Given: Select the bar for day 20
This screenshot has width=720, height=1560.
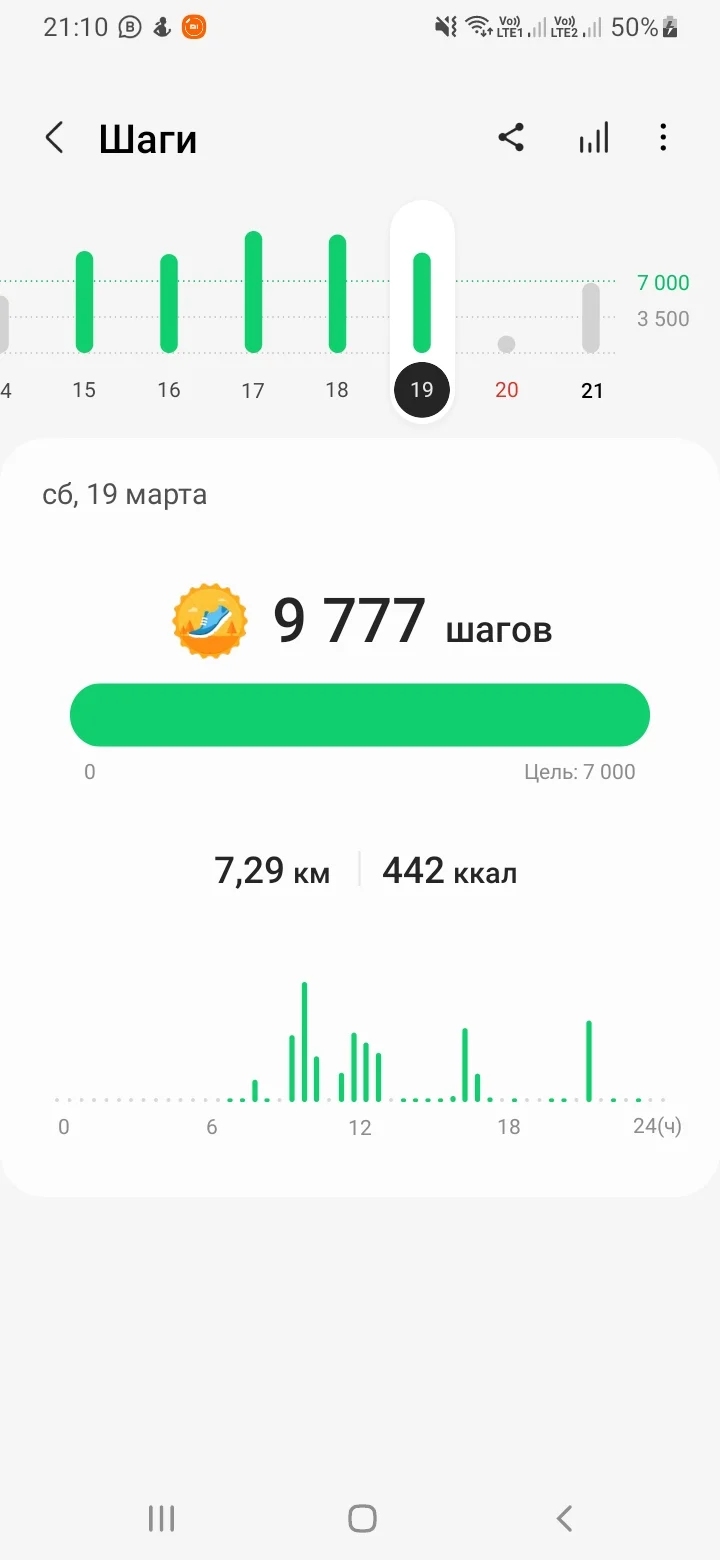Looking at the screenshot, I should click(x=506, y=344).
